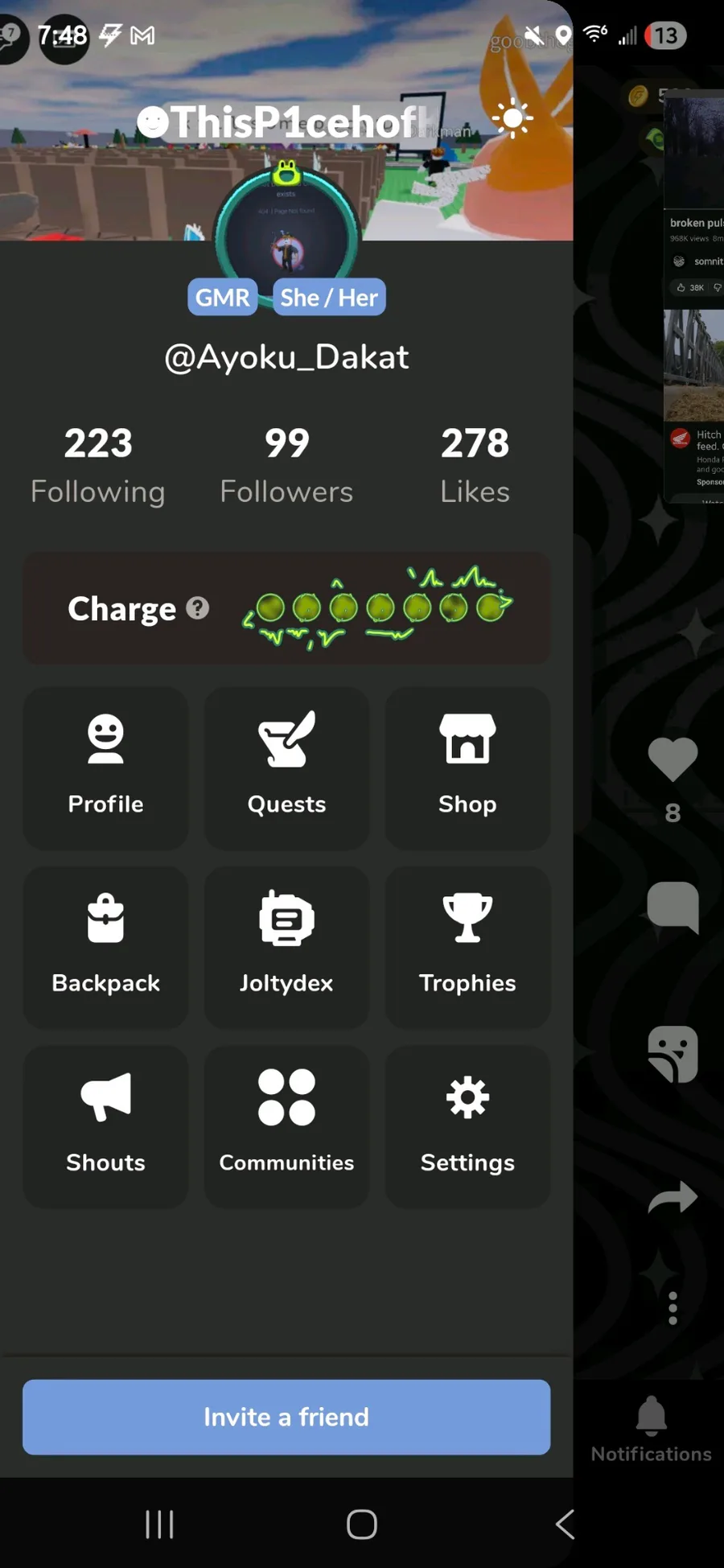Open the Shop
724x1568 pixels.
click(467, 767)
